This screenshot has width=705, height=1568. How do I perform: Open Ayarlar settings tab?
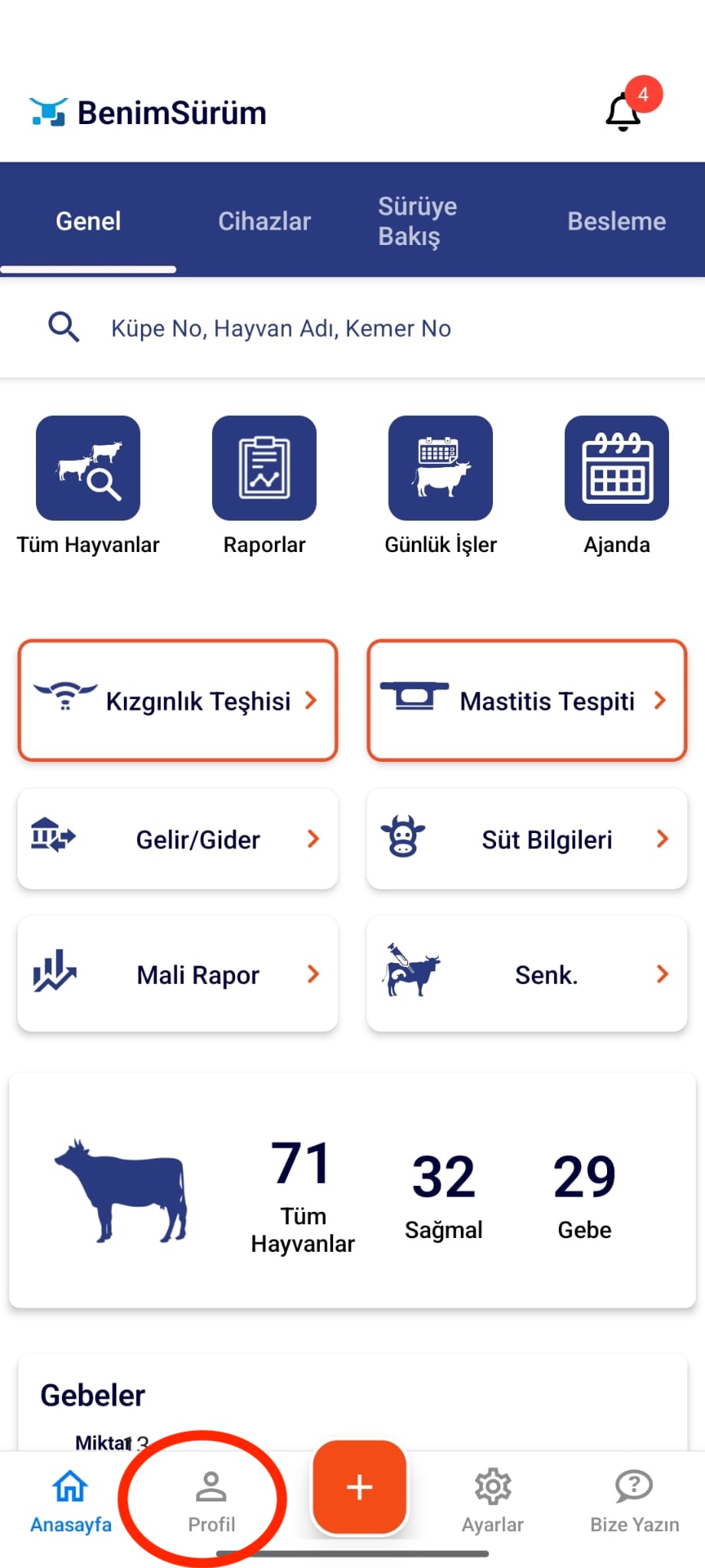click(492, 1501)
